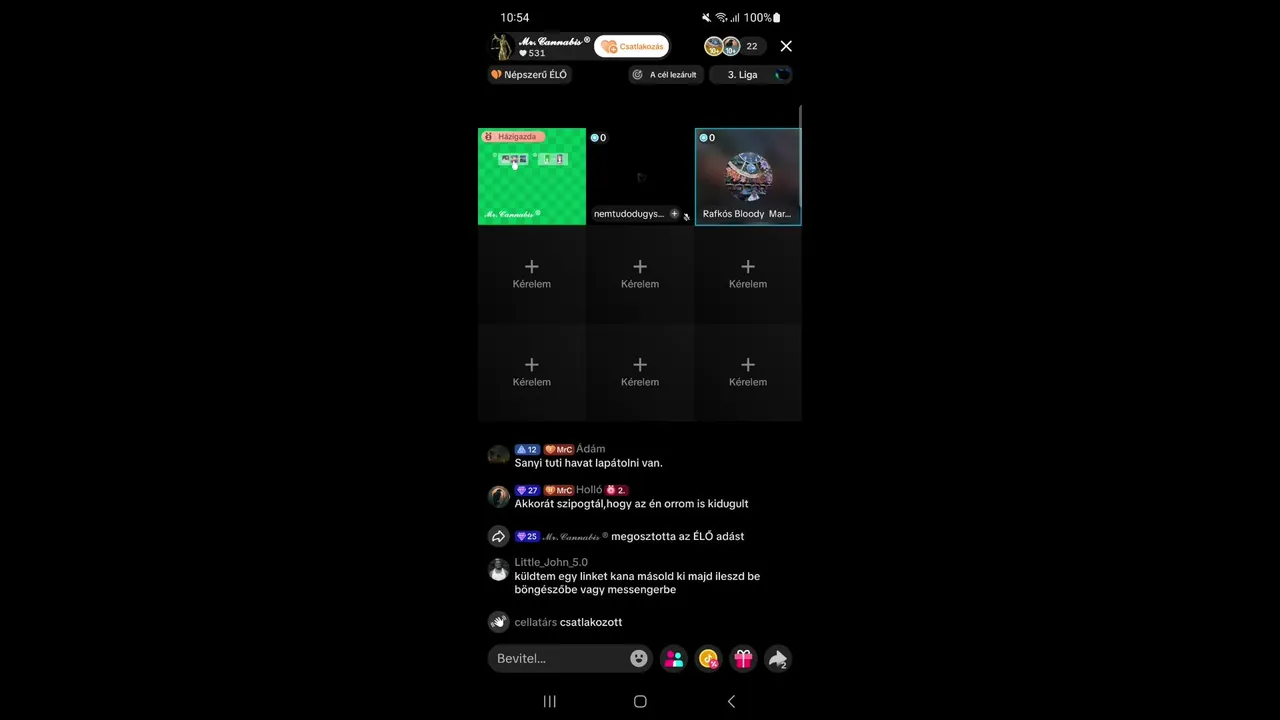The width and height of the screenshot is (1280, 720).
Task: Open the viewer list showing 22
Action: 751,46
